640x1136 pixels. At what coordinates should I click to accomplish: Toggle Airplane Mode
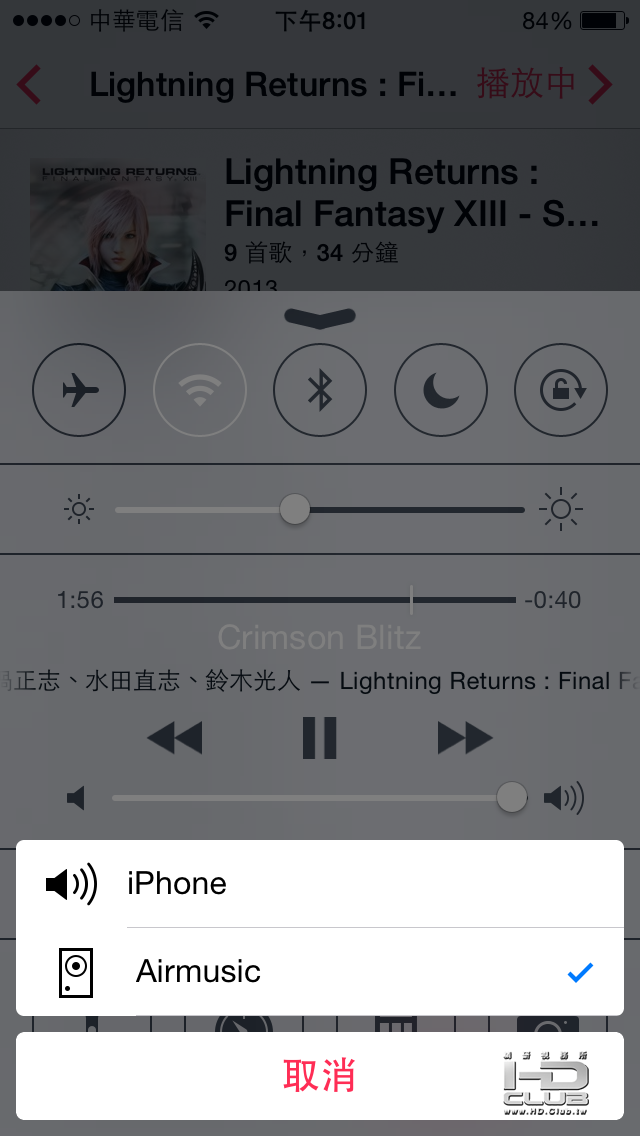(79, 391)
